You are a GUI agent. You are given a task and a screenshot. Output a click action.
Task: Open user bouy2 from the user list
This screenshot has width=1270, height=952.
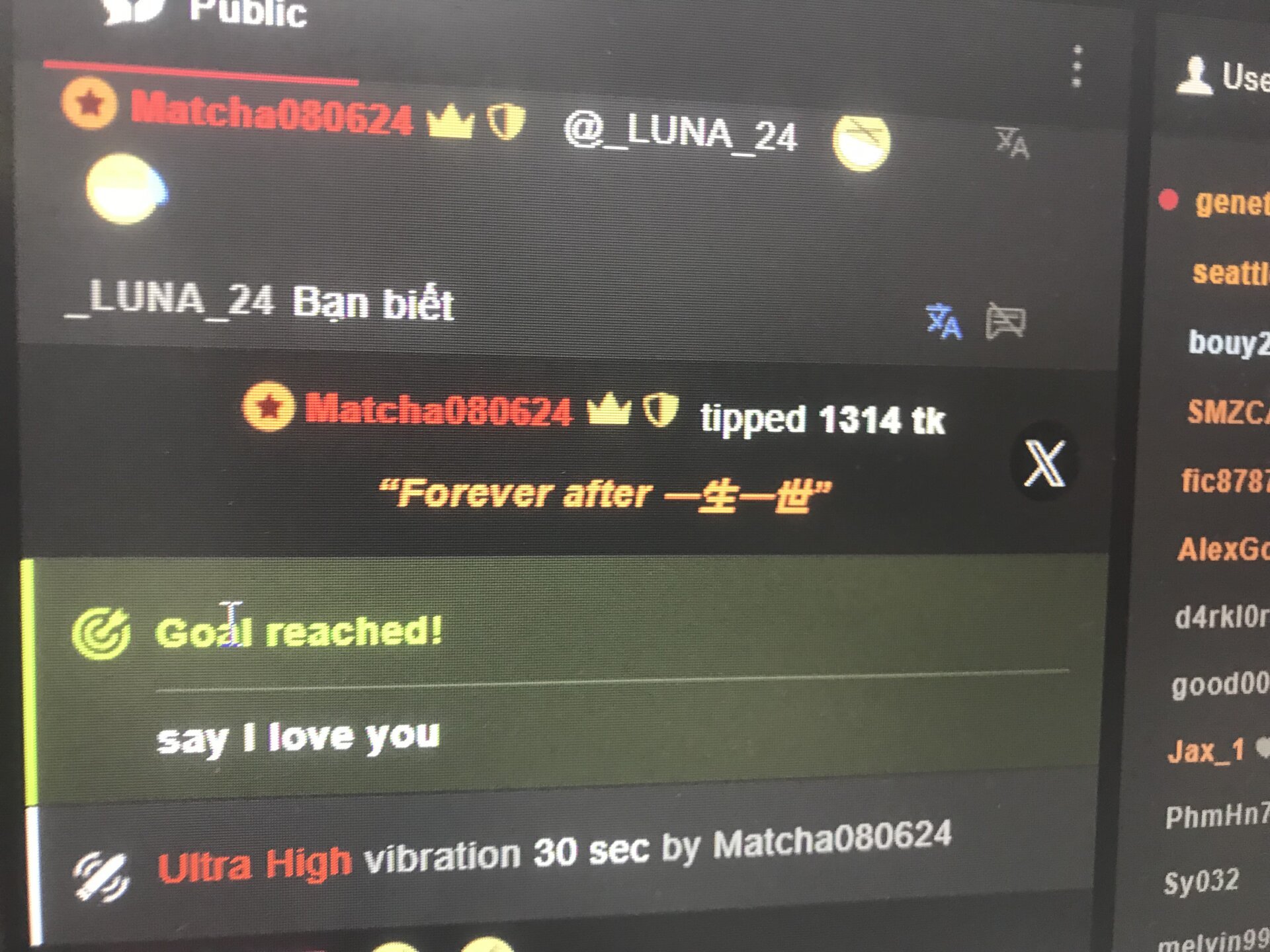(1227, 342)
